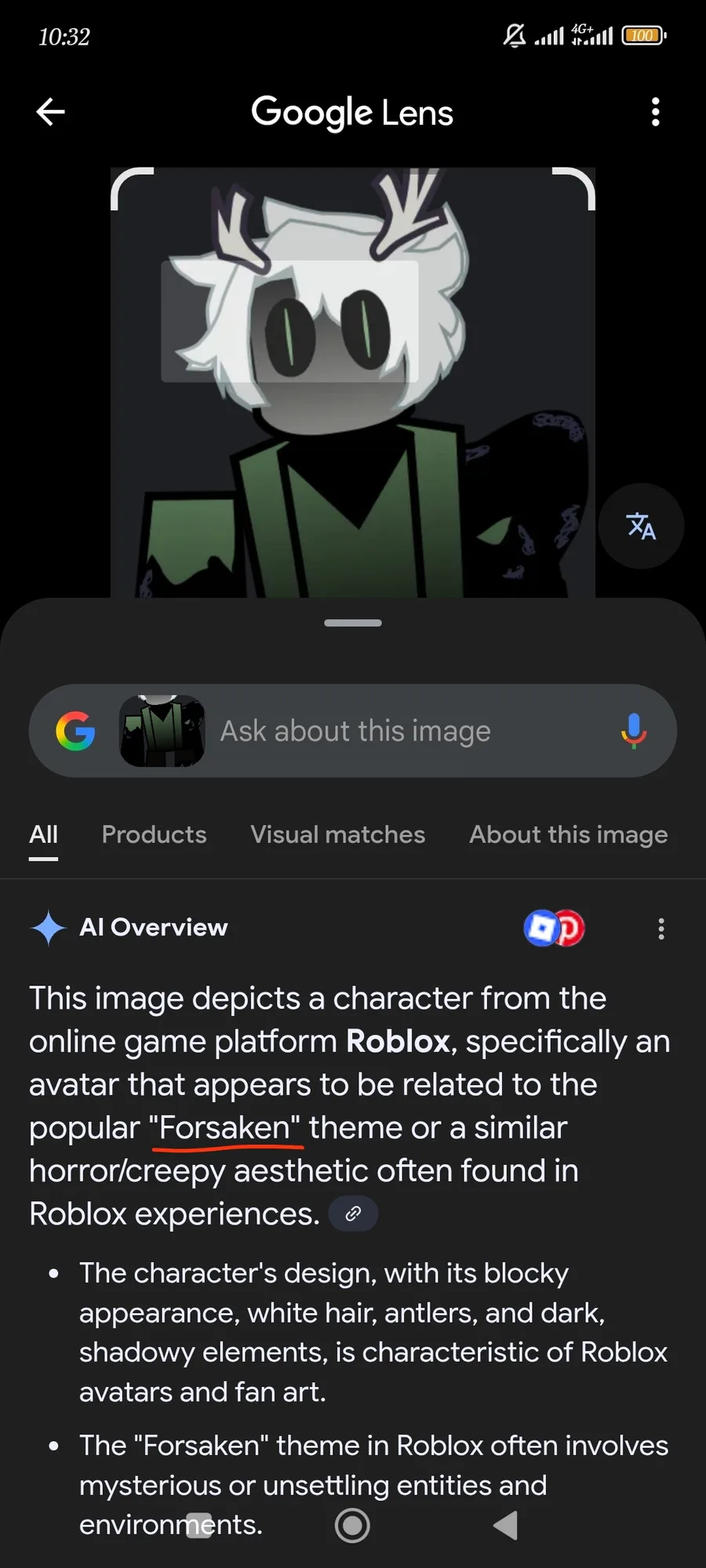Open AI Overview more options menu
The height and width of the screenshot is (1568, 706).
pyautogui.click(x=661, y=929)
